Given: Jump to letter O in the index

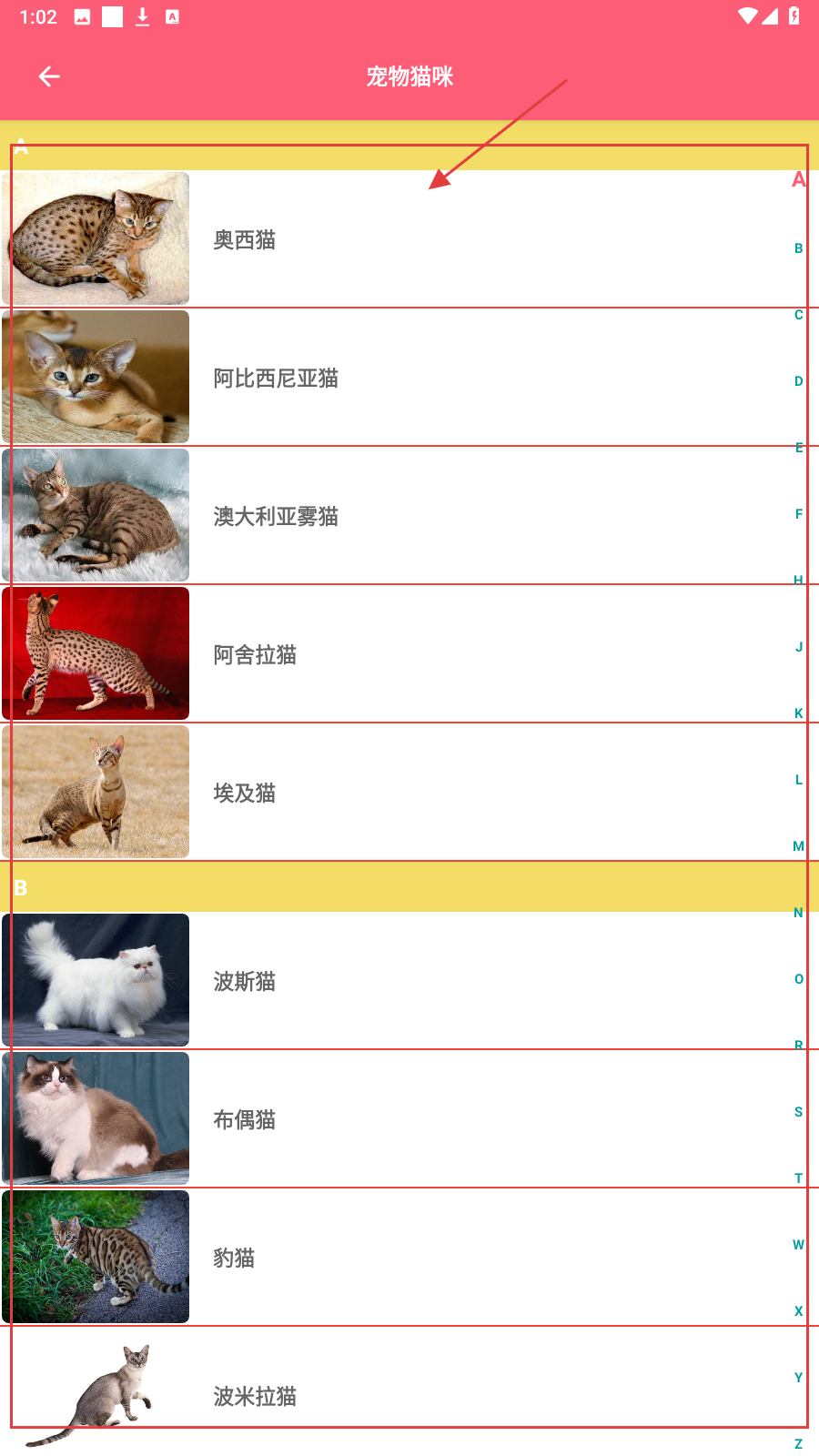Looking at the screenshot, I should click(798, 979).
